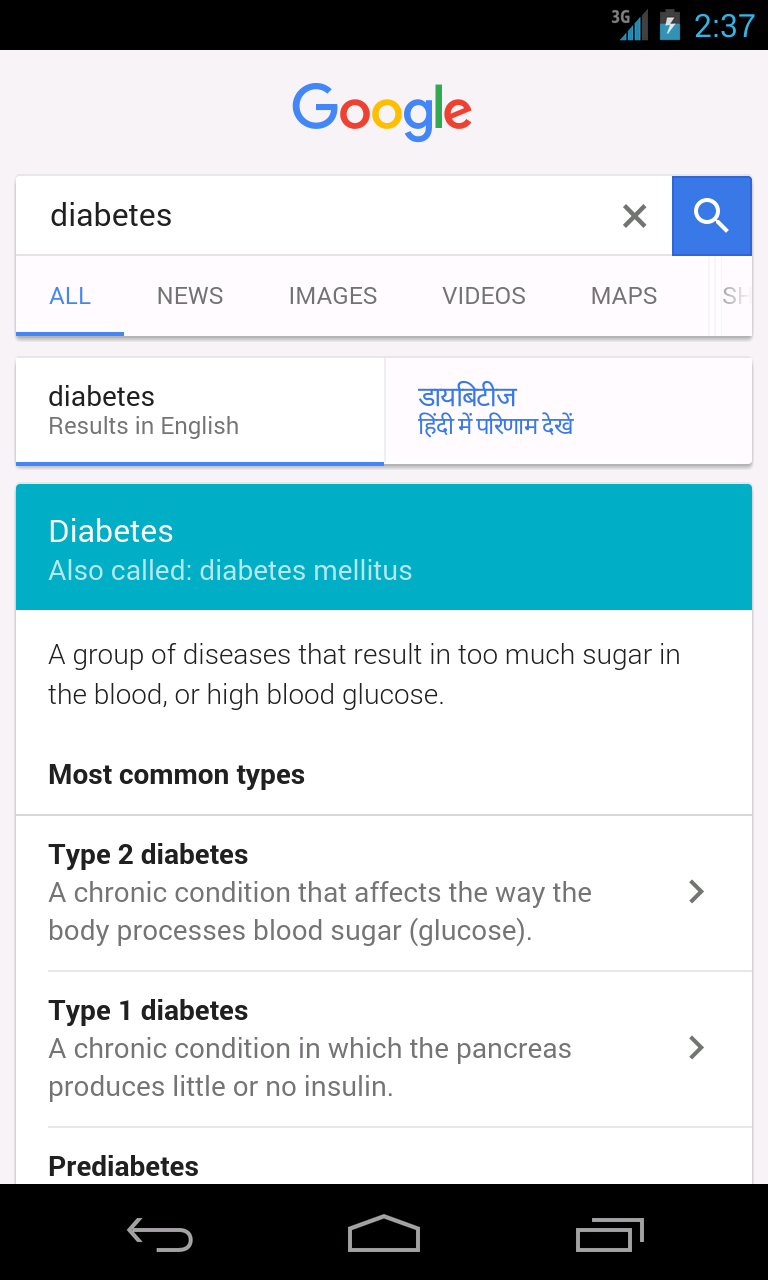The width and height of the screenshot is (768, 1280).
Task: Edit the diabetes search field
Action: 320,216
